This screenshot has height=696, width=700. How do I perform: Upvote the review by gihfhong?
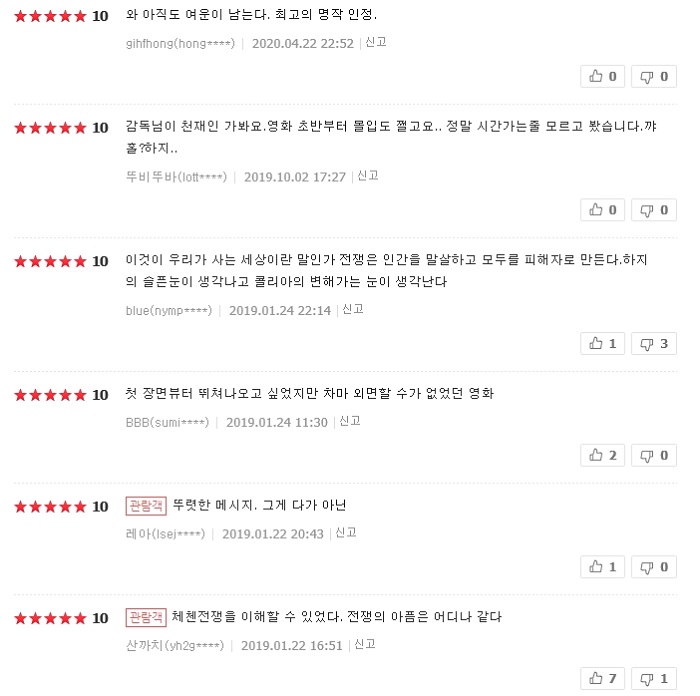point(603,76)
